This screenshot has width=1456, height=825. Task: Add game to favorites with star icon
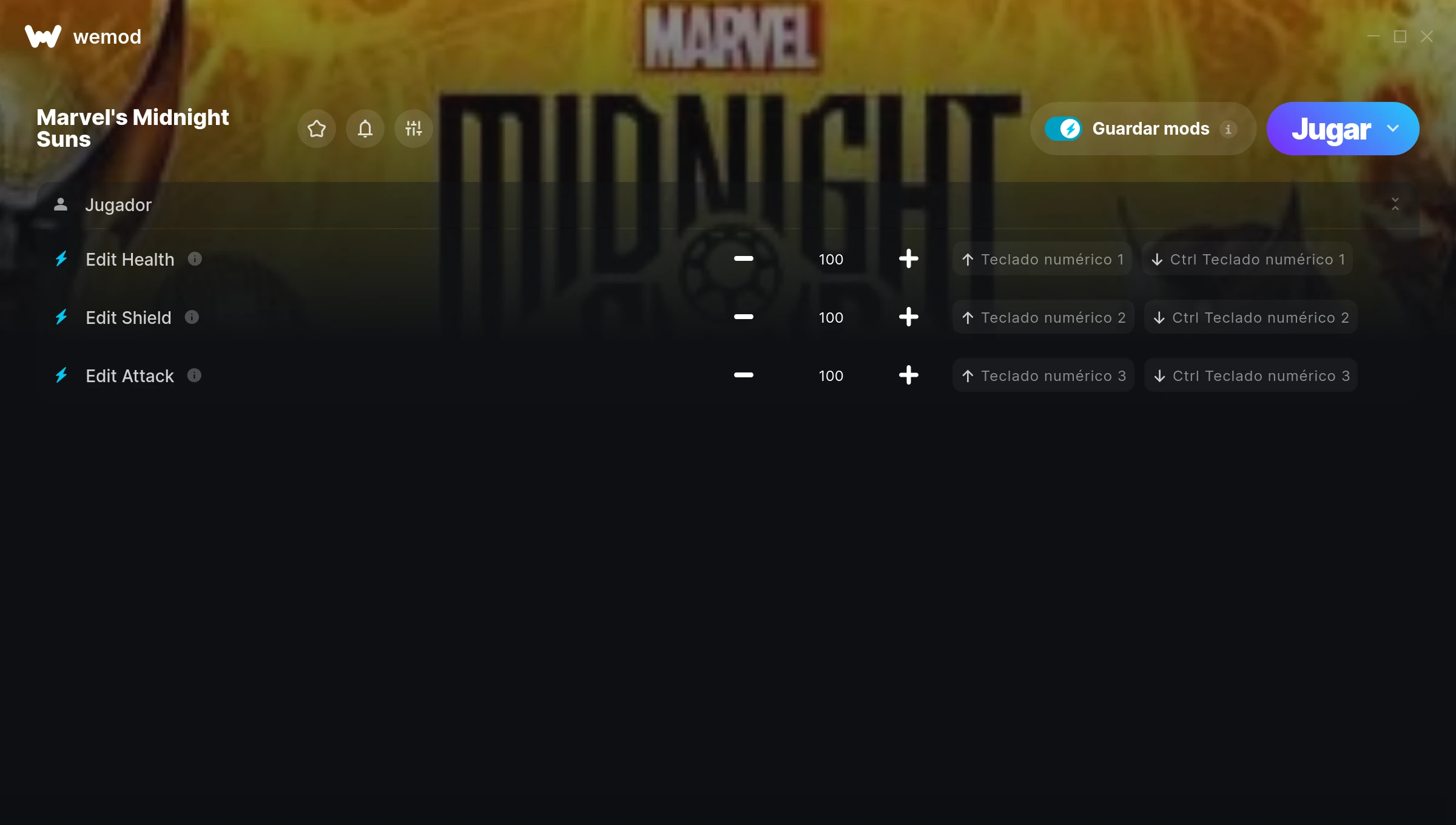[x=317, y=129]
